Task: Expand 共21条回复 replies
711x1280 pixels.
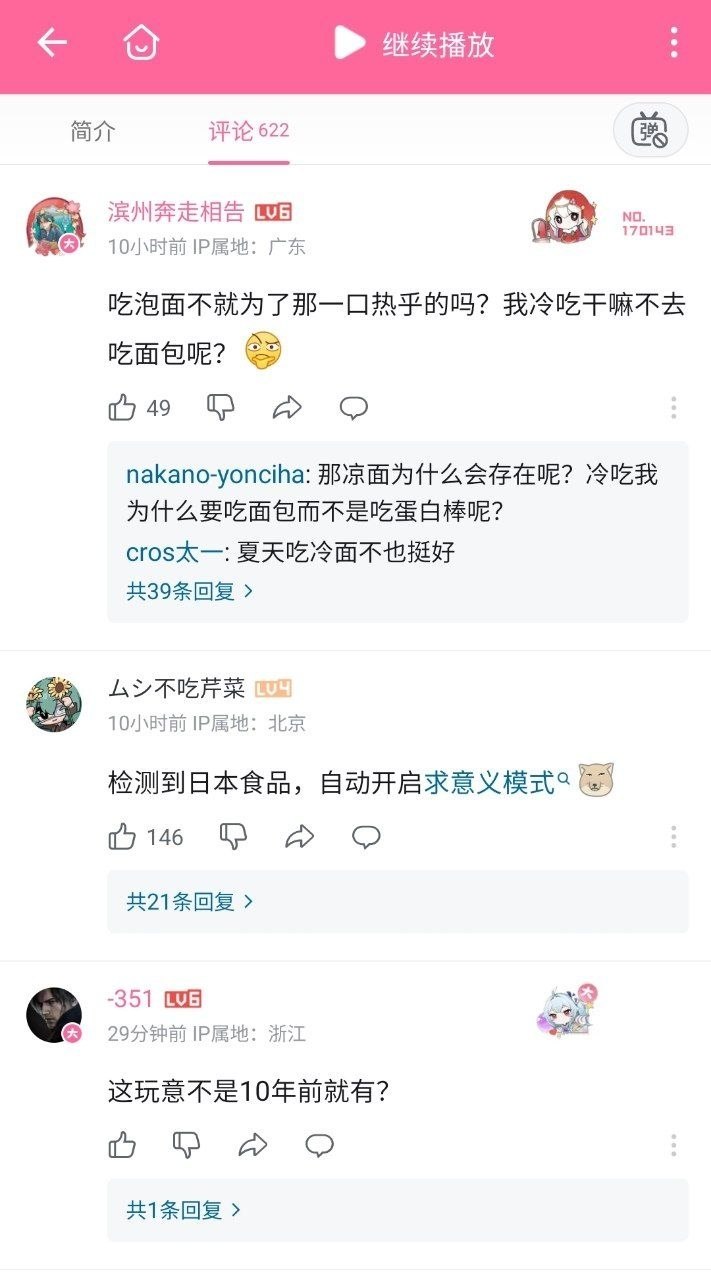Action: tap(190, 901)
